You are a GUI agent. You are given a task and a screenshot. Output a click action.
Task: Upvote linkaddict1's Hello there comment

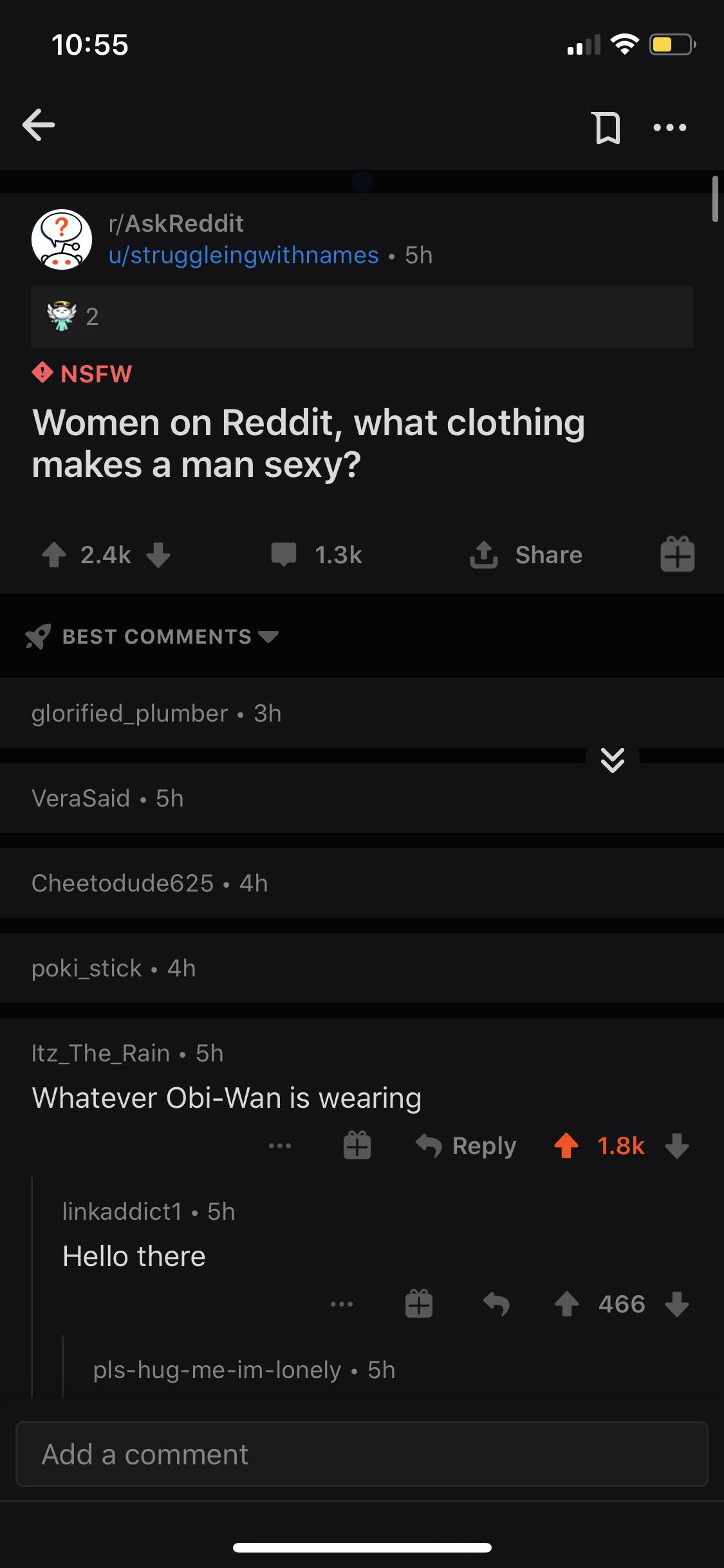point(566,1304)
